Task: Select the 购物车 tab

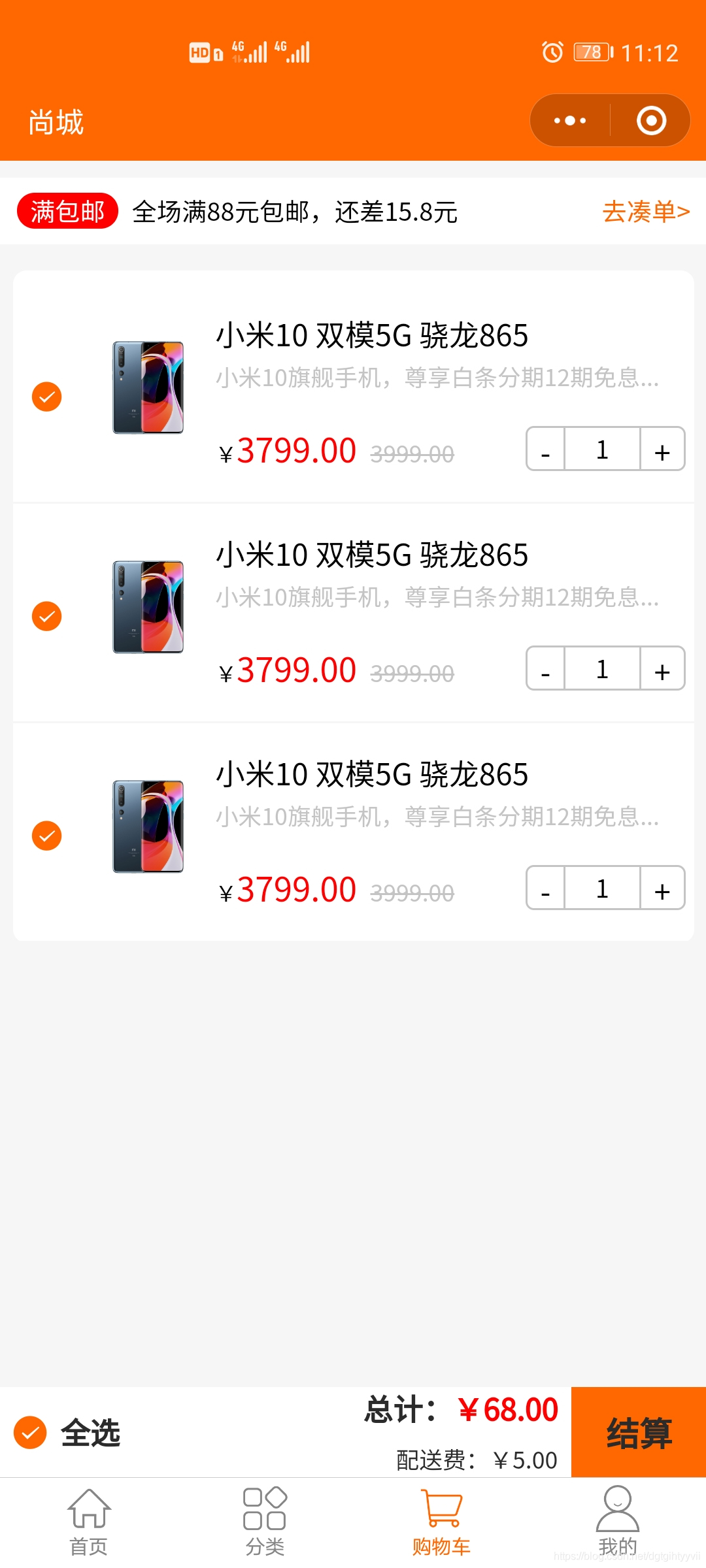Action: pos(441,1522)
